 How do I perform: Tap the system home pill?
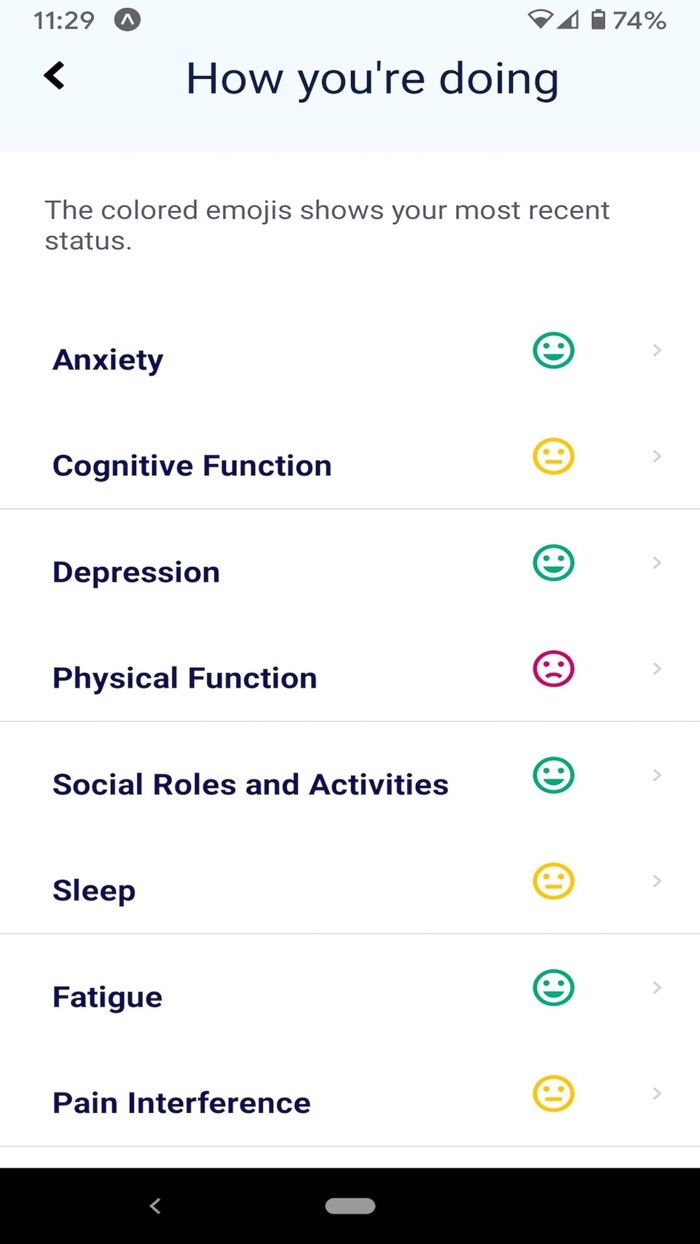point(350,1206)
